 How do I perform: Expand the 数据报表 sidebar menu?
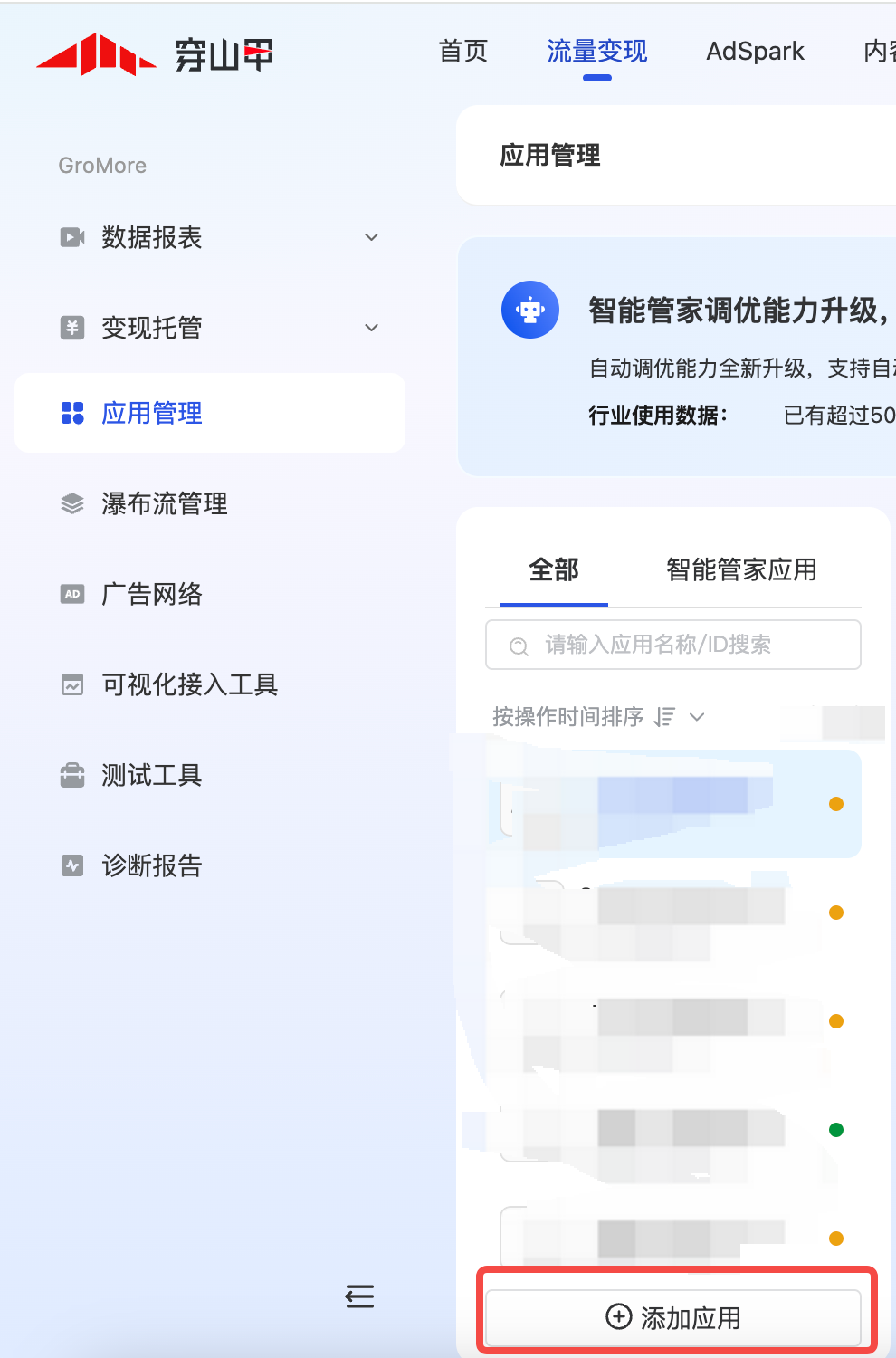pos(217,237)
